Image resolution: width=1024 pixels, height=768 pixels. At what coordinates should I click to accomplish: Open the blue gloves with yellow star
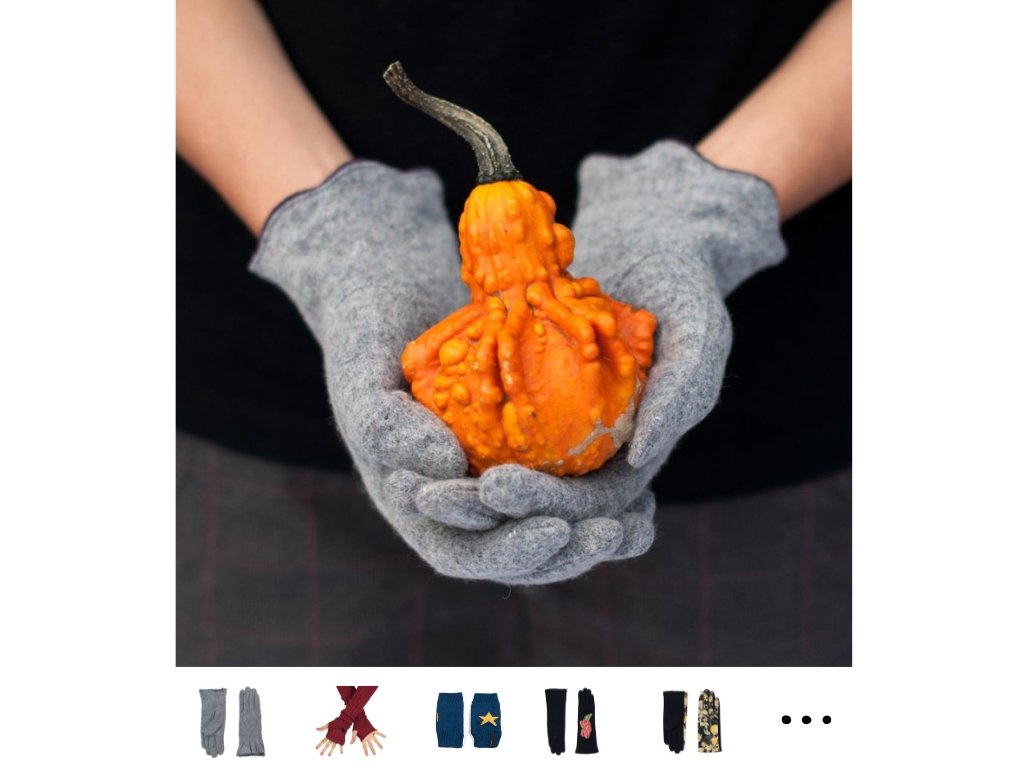[468, 720]
